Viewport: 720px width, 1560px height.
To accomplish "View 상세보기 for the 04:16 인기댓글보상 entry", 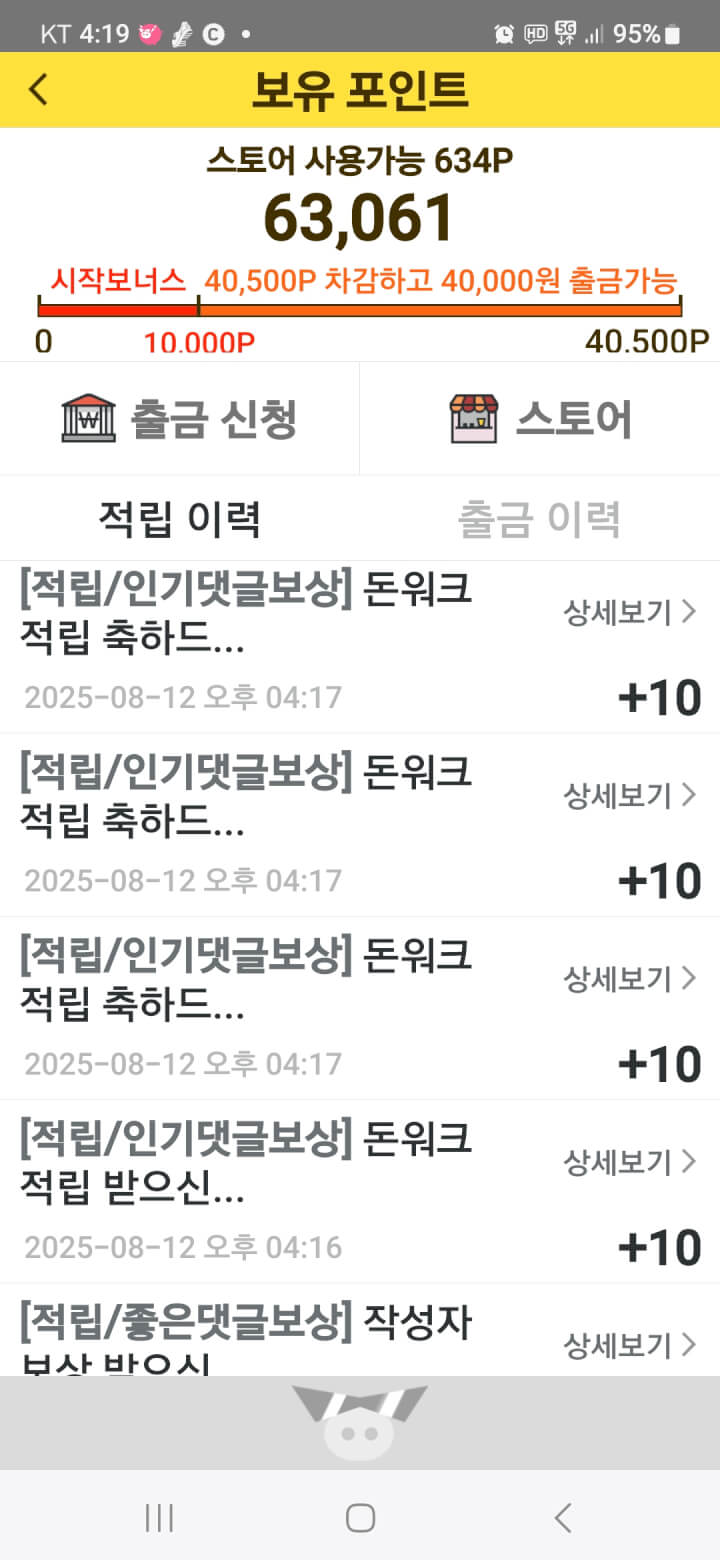I will 629,1162.
